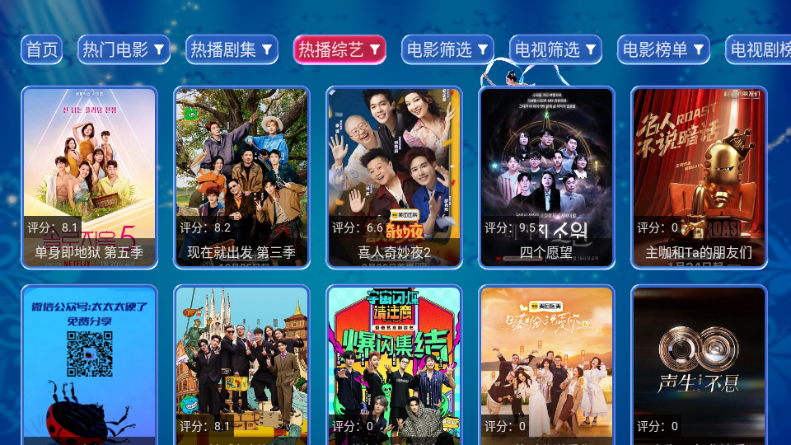Open the 电影筛选 filter
Viewport: 791px width, 445px height.
pyautogui.click(x=448, y=49)
